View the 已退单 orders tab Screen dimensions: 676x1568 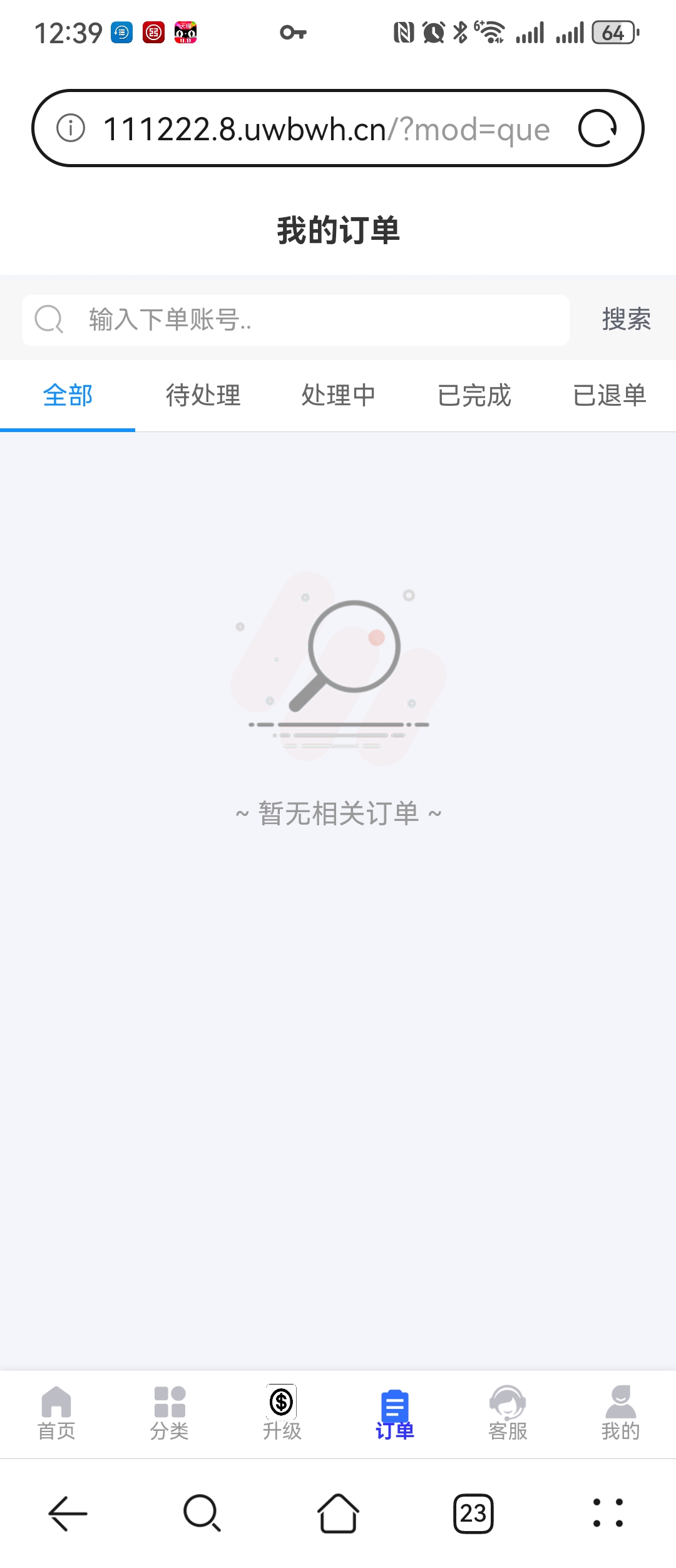click(x=609, y=396)
